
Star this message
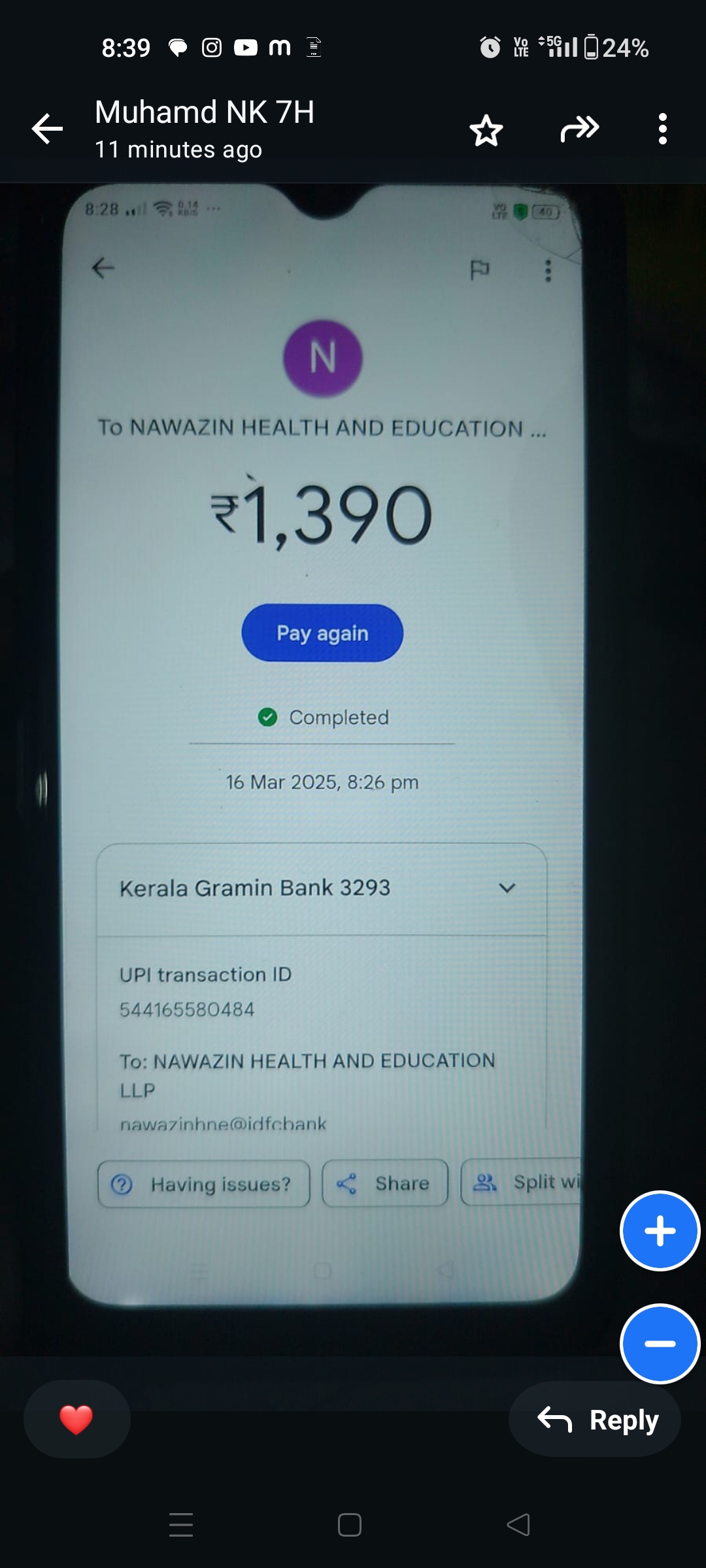486,130
